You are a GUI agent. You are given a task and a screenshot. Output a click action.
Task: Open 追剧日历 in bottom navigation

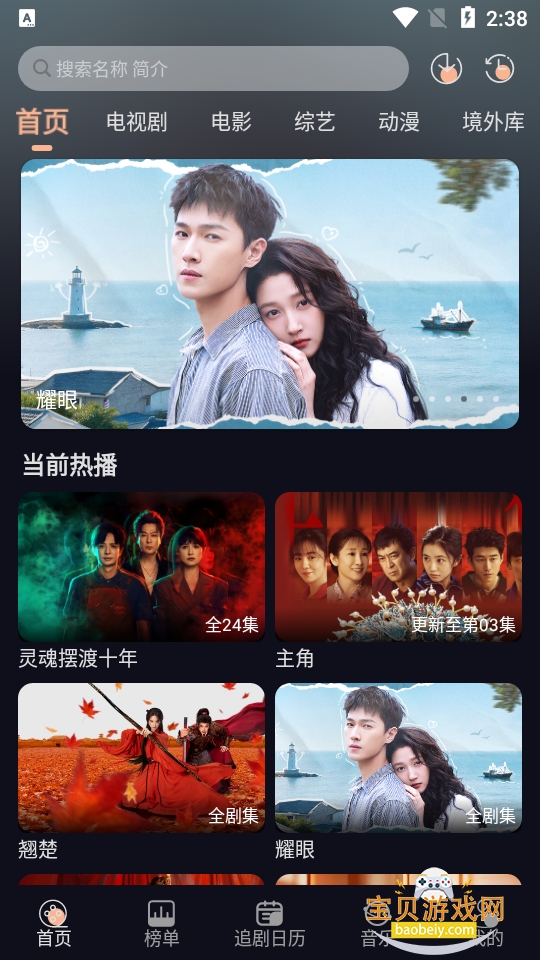pyautogui.click(x=269, y=923)
